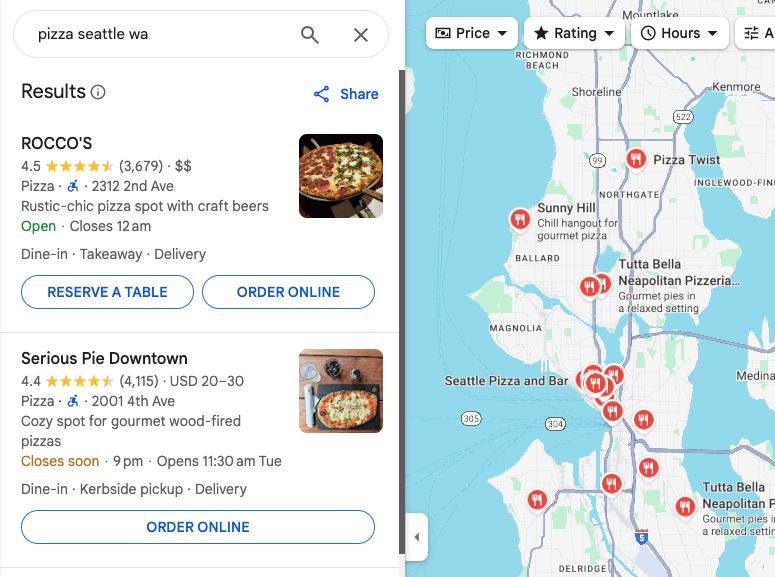Clear the search with the X icon
775x577 pixels.
361,35
